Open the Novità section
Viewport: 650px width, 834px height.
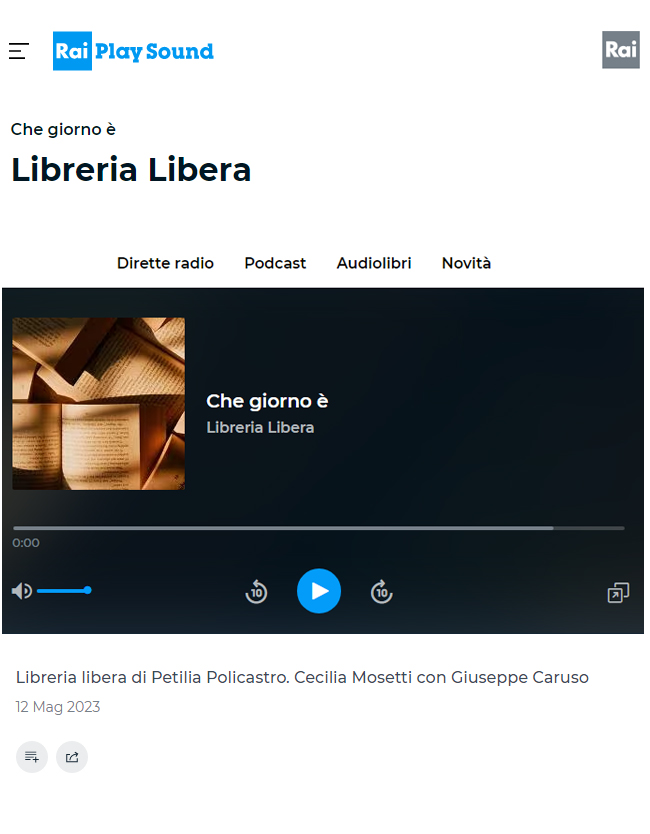[466, 263]
